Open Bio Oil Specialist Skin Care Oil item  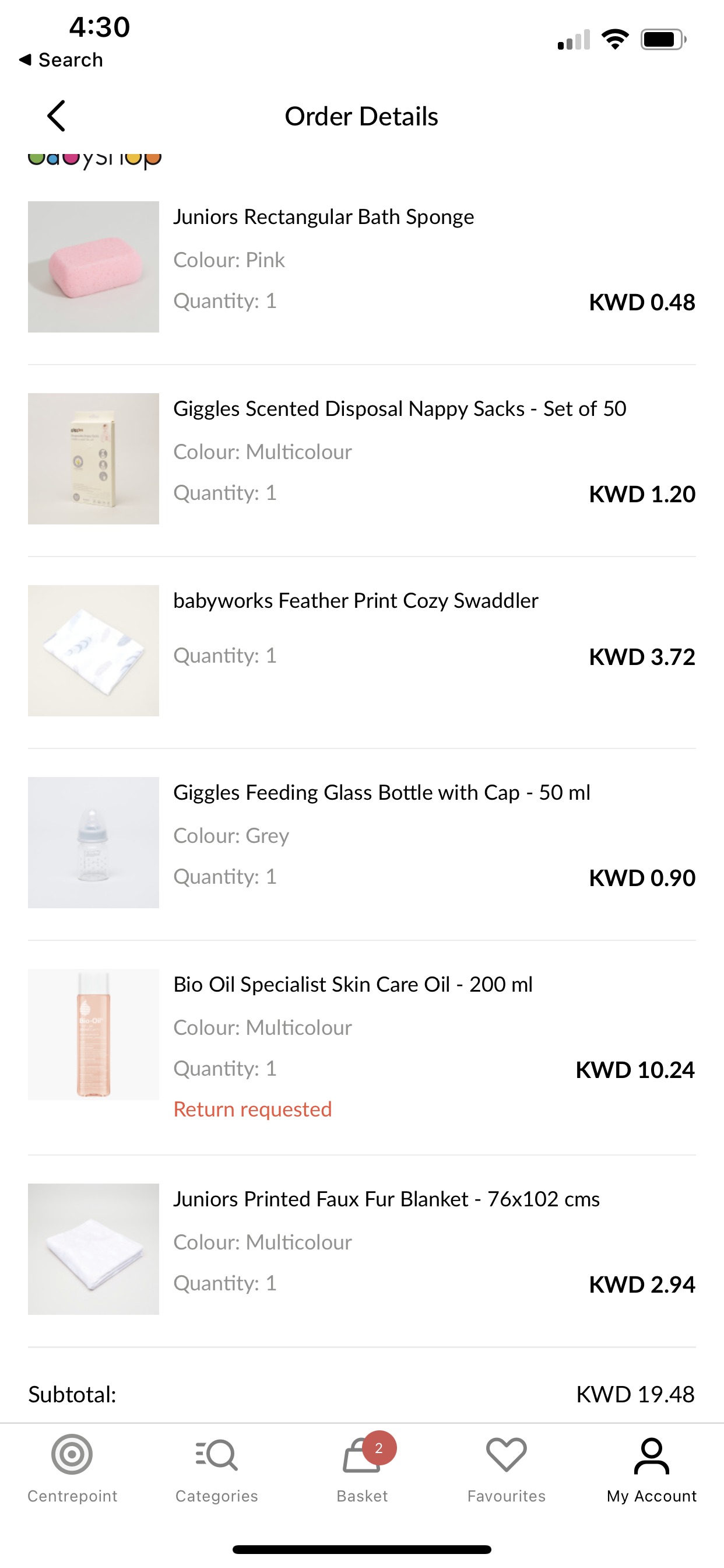[x=353, y=984]
